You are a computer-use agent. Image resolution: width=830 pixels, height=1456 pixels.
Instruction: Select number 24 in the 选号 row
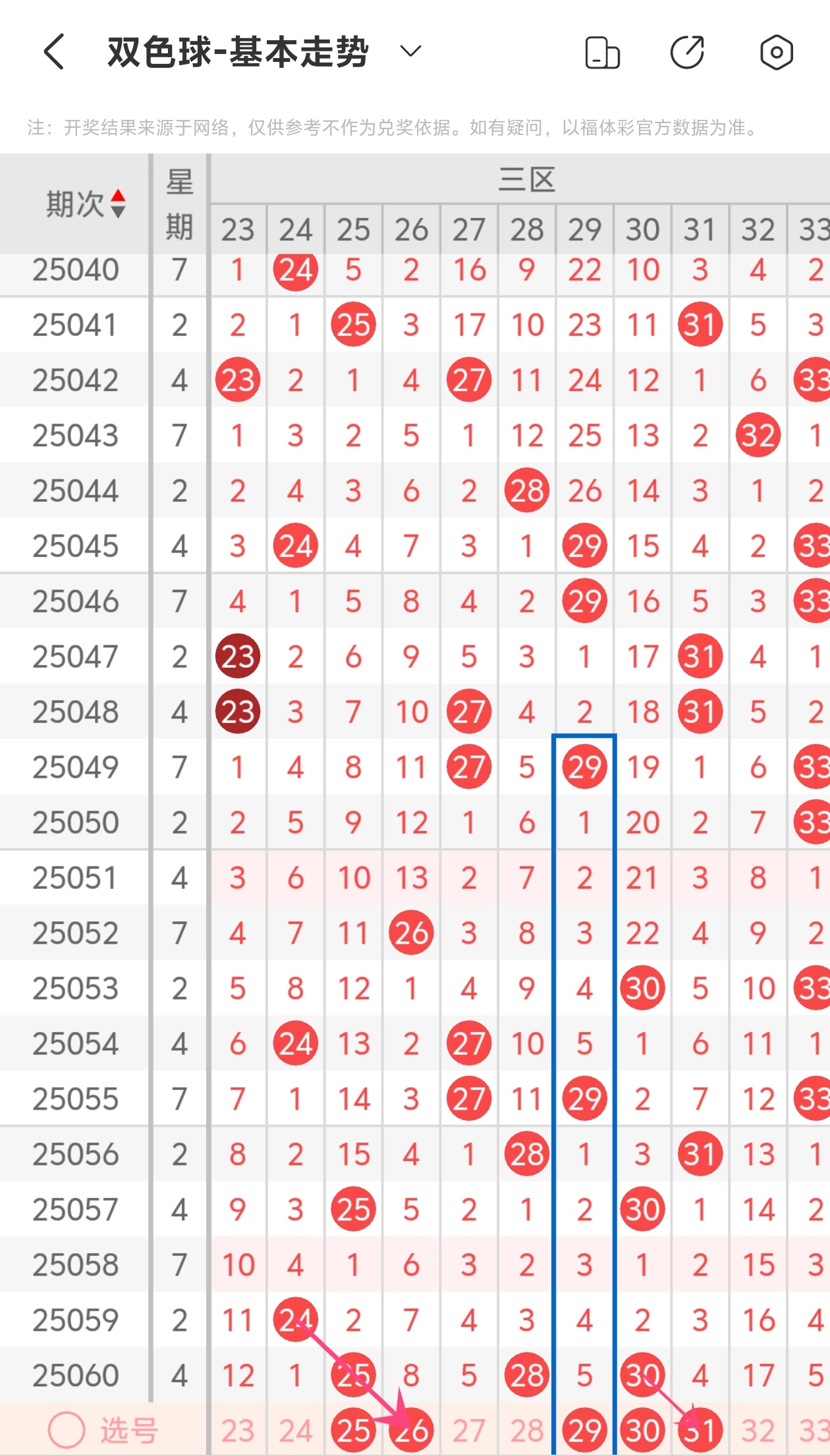click(295, 1431)
